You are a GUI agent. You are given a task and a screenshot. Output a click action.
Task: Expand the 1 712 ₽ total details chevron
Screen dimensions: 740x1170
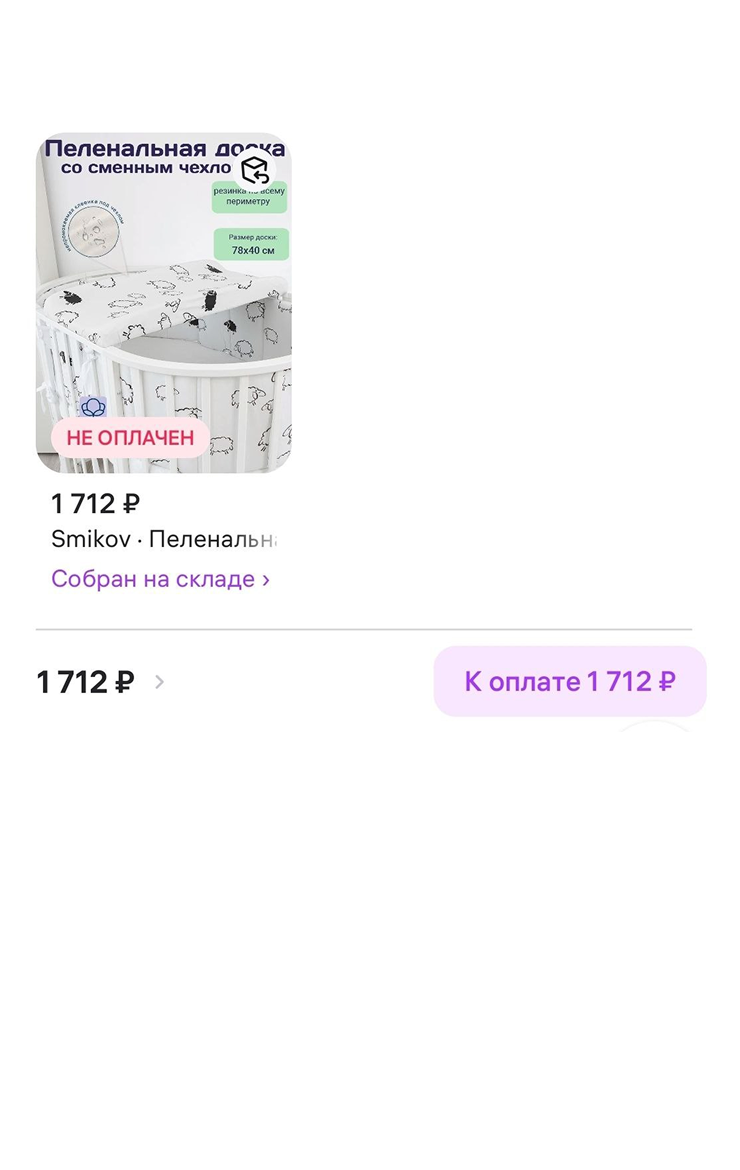(x=159, y=682)
